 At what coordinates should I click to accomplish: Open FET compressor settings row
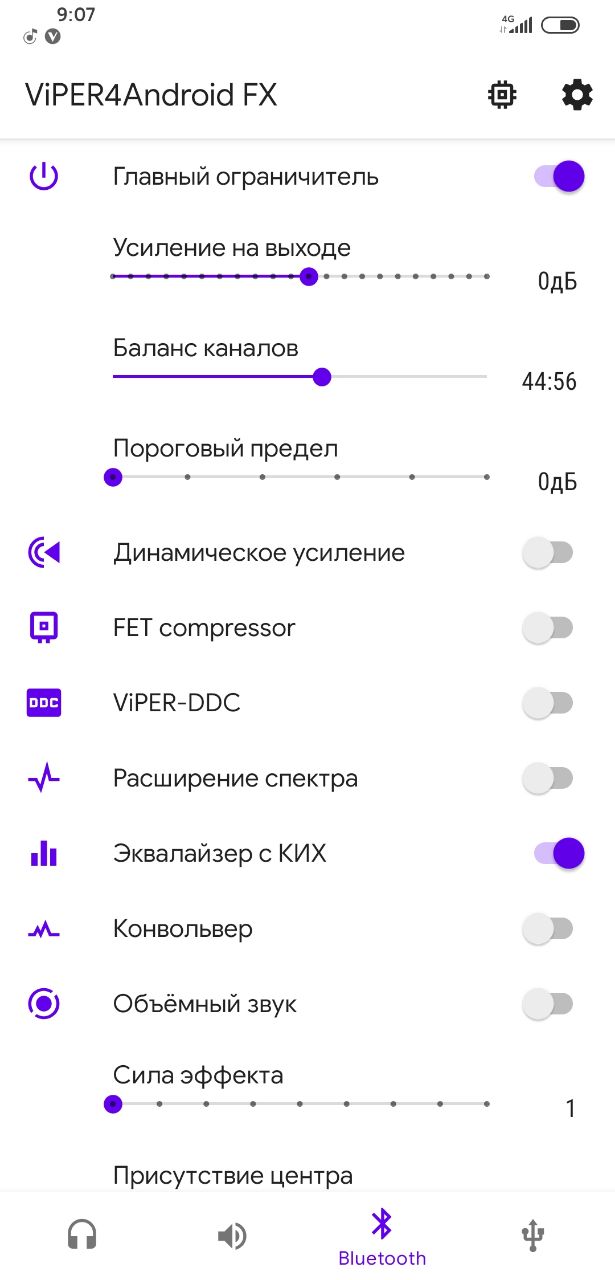tap(307, 628)
